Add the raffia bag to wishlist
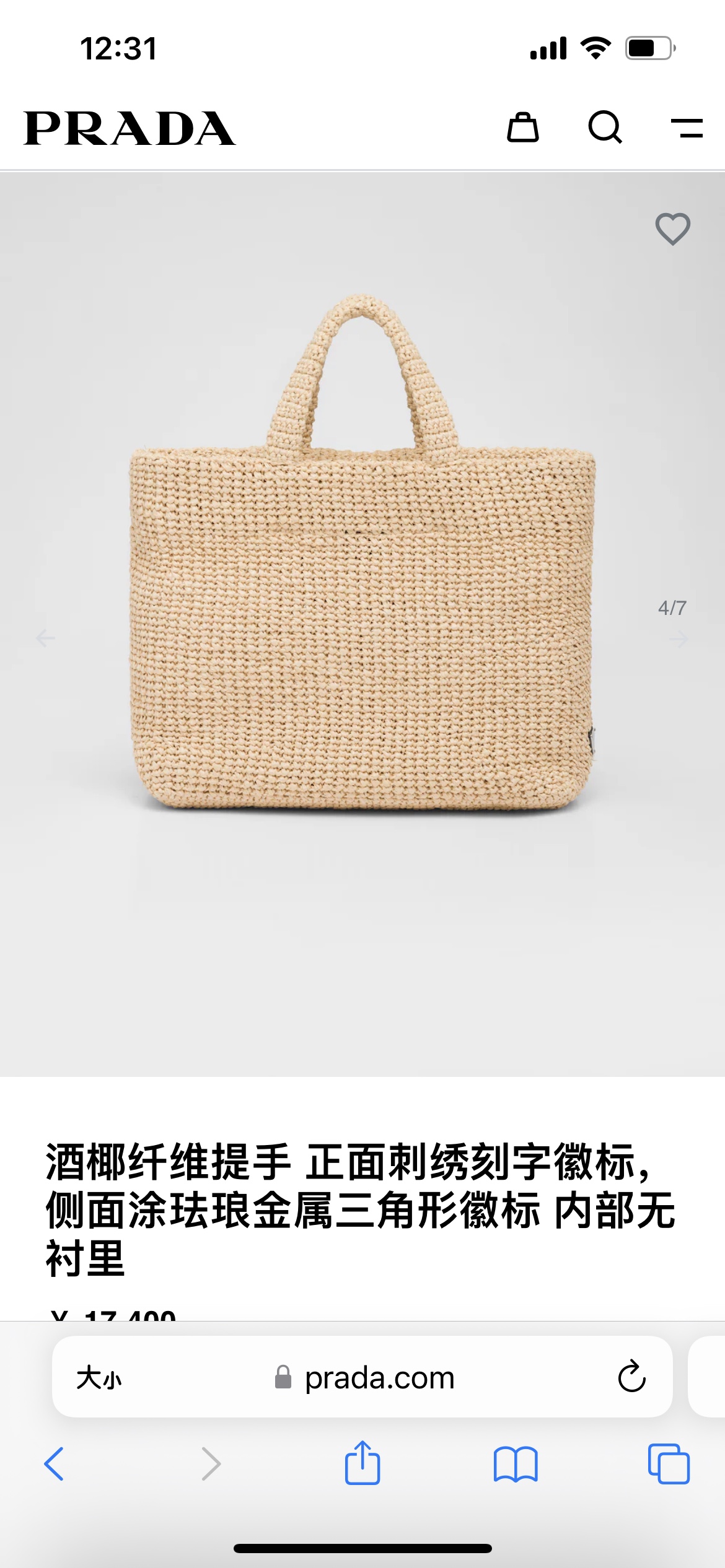Screen dimensions: 725x1568 click(x=672, y=229)
